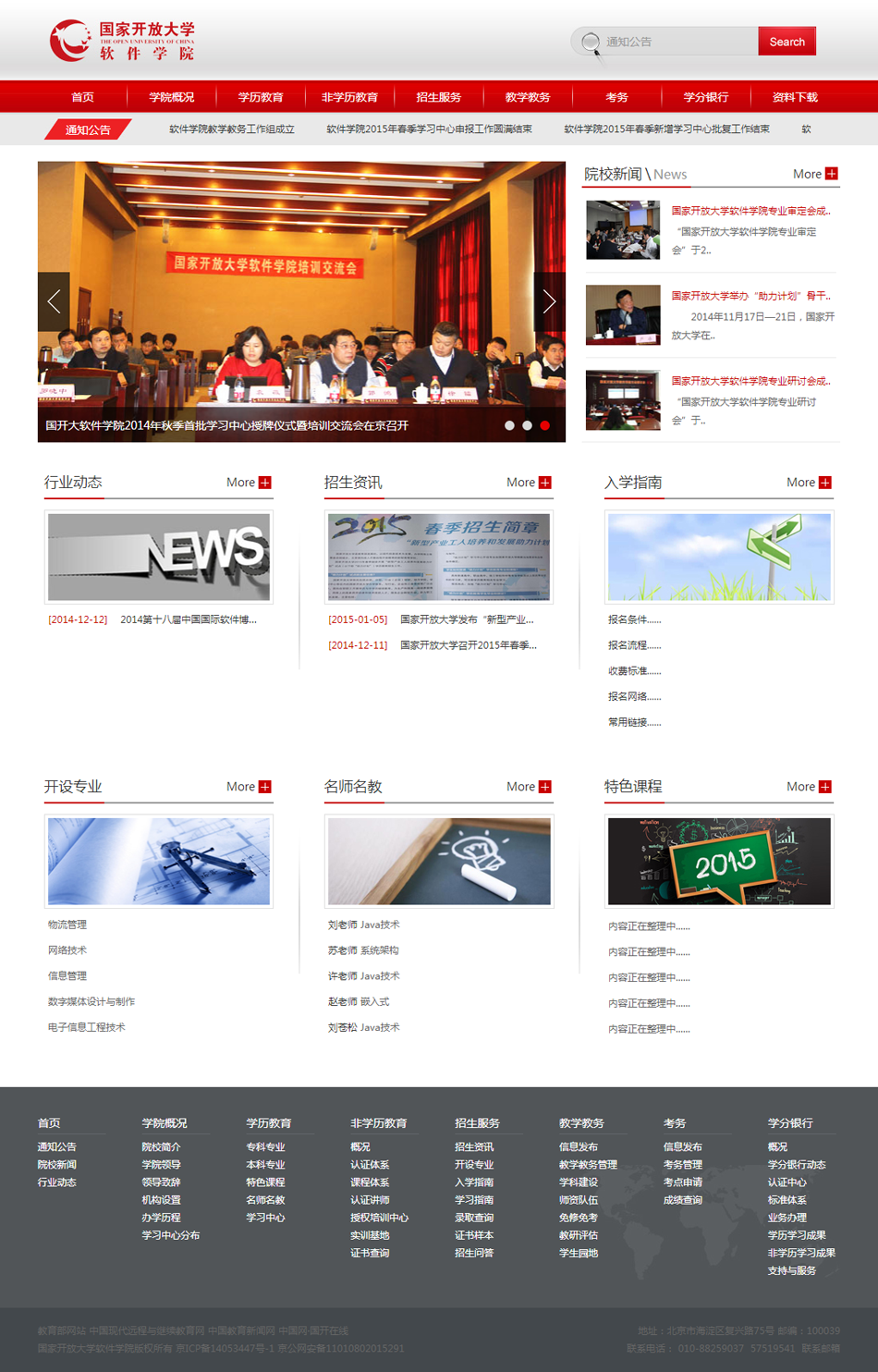Screen dimensions: 878x1372
Task: Open 物流管理 under 开设专业
Action: [x=67, y=925]
